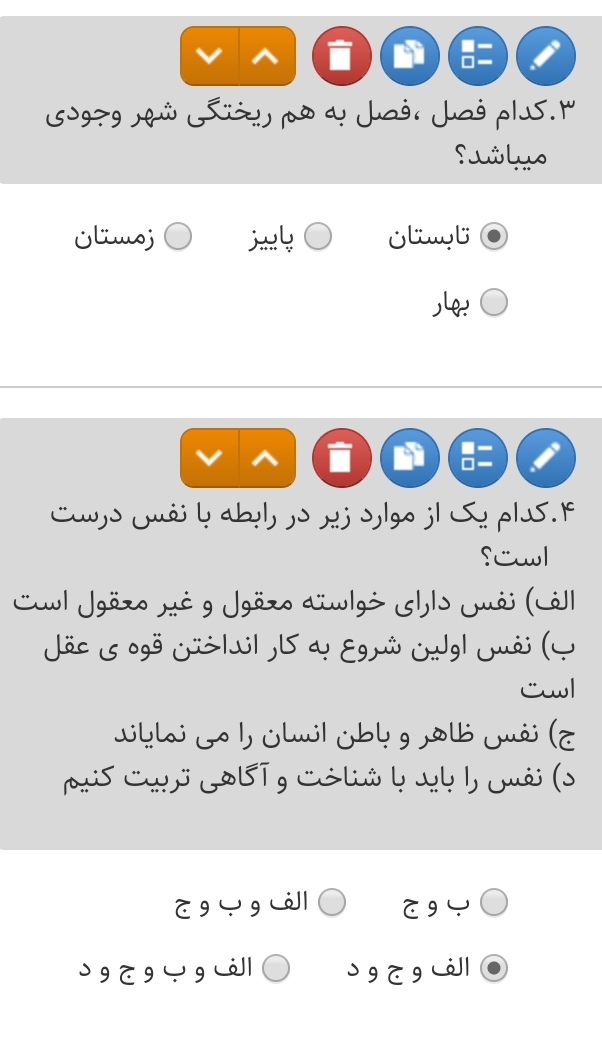Select the ب و ج option
The height and width of the screenshot is (1039, 602).
click(494, 903)
